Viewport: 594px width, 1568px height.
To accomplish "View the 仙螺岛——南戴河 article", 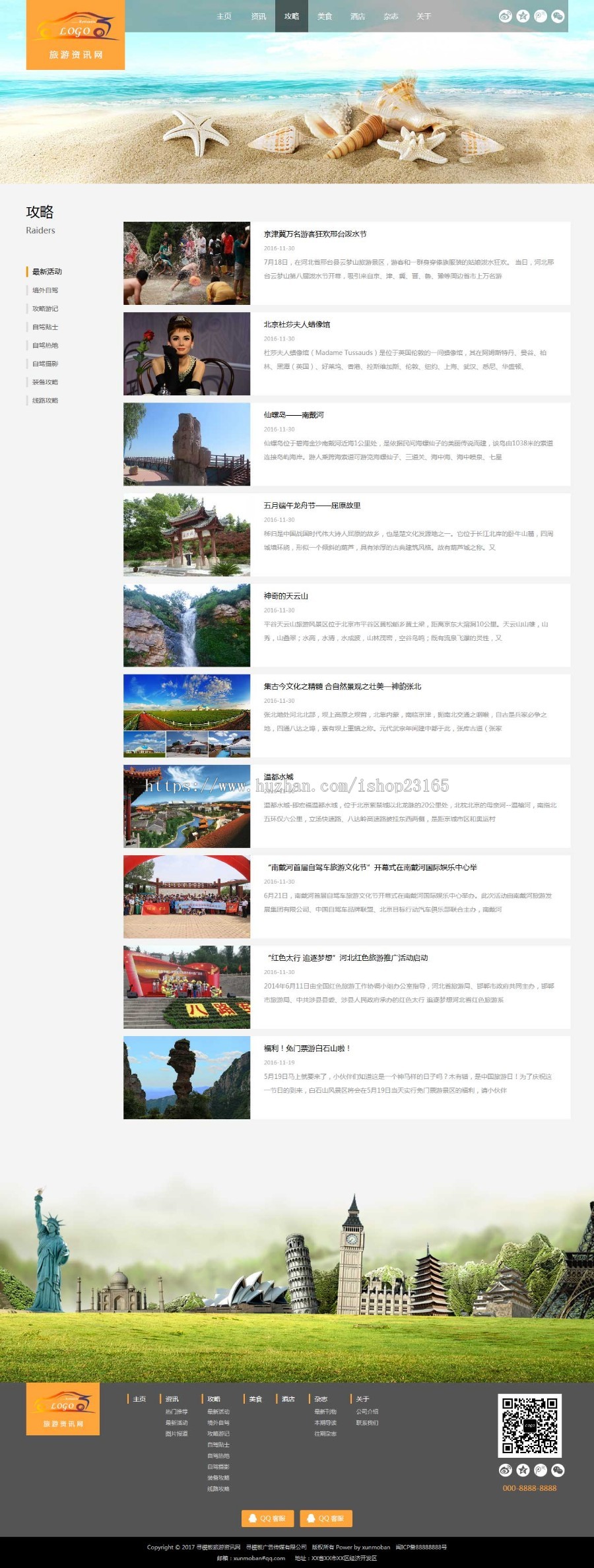I will [294, 415].
